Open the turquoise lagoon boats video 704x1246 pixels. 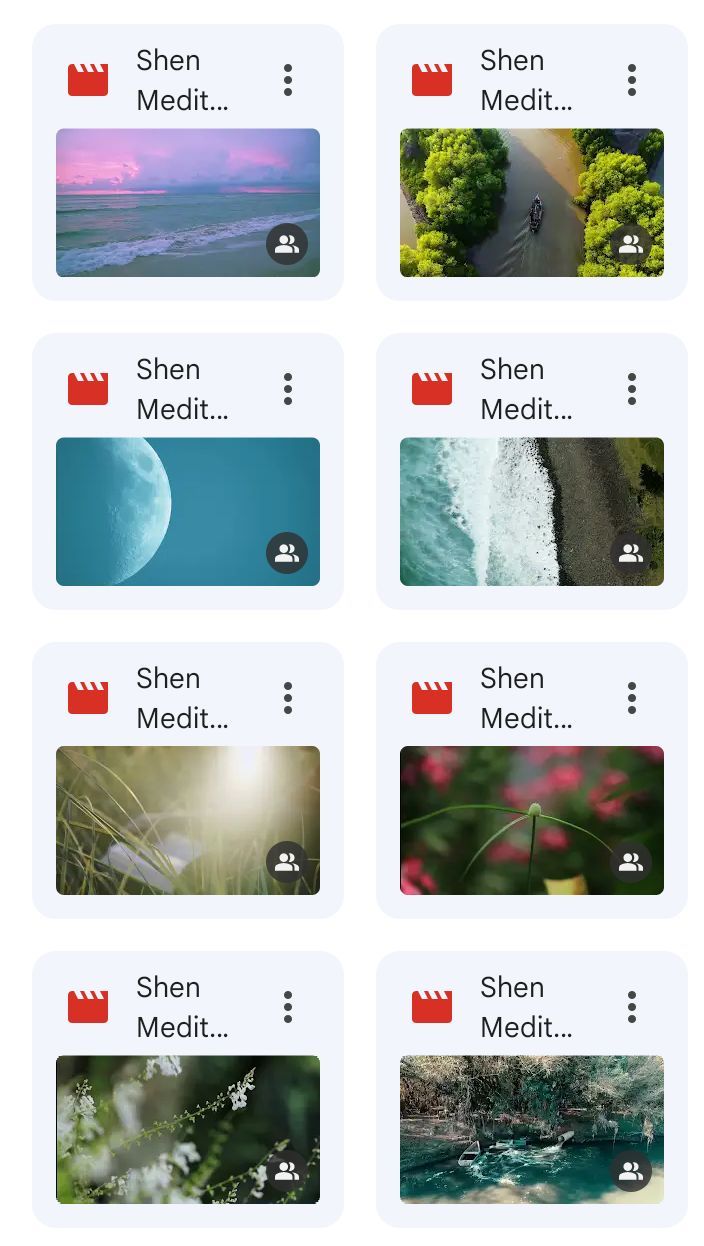point(531,1129)
